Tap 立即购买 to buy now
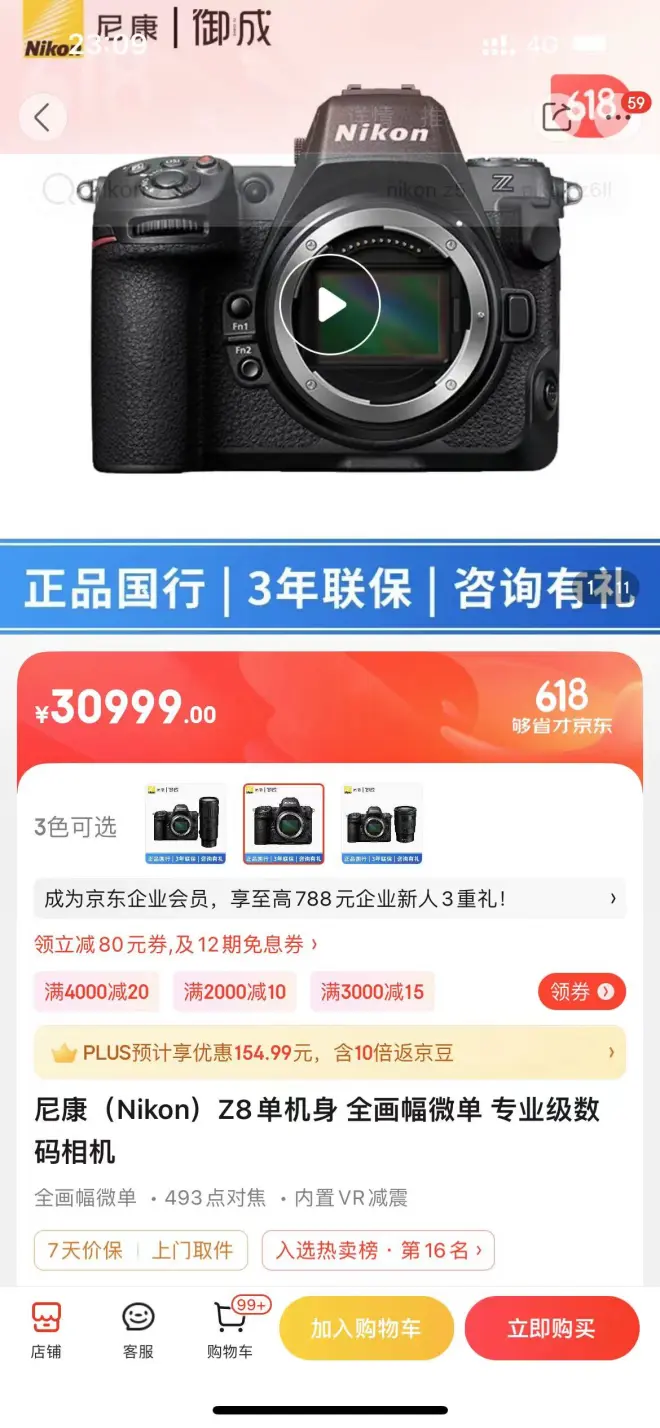The height and width of the screenshot is (1428, 660). 551,1328
